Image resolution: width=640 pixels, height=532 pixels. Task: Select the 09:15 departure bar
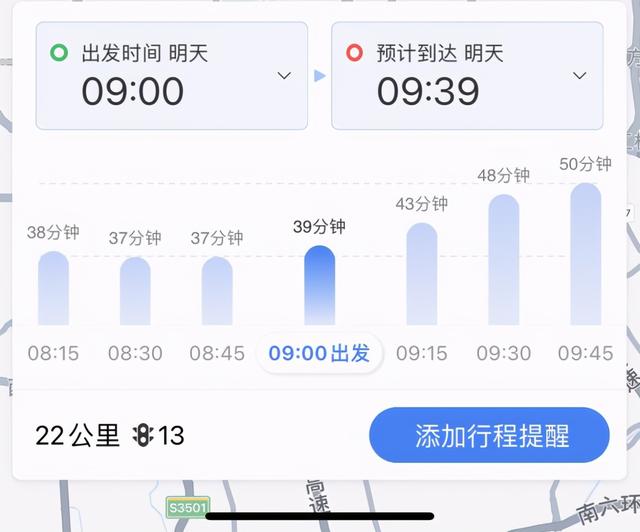tap(421, 274)
